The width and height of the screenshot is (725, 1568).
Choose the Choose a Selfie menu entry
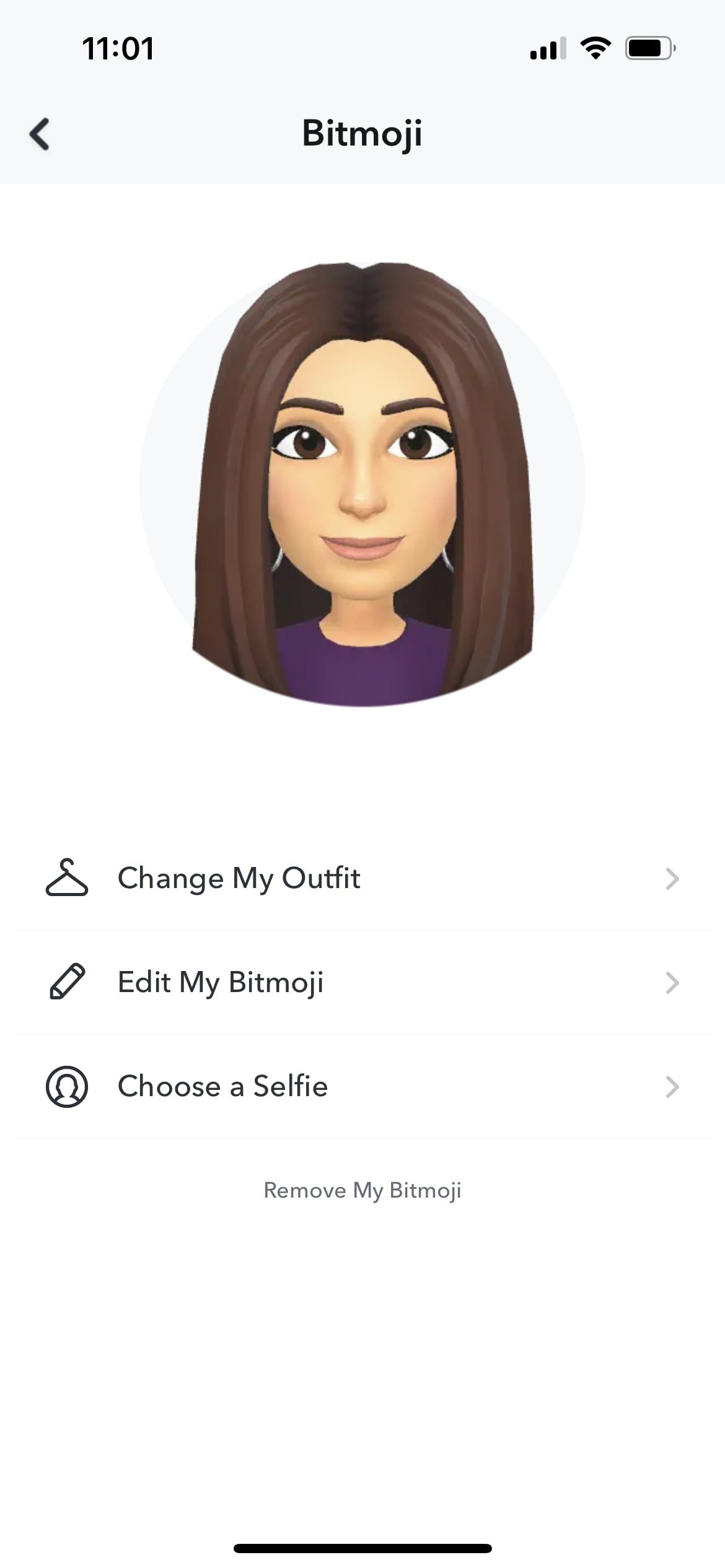pyautogui.click(x=222, y=1086)
